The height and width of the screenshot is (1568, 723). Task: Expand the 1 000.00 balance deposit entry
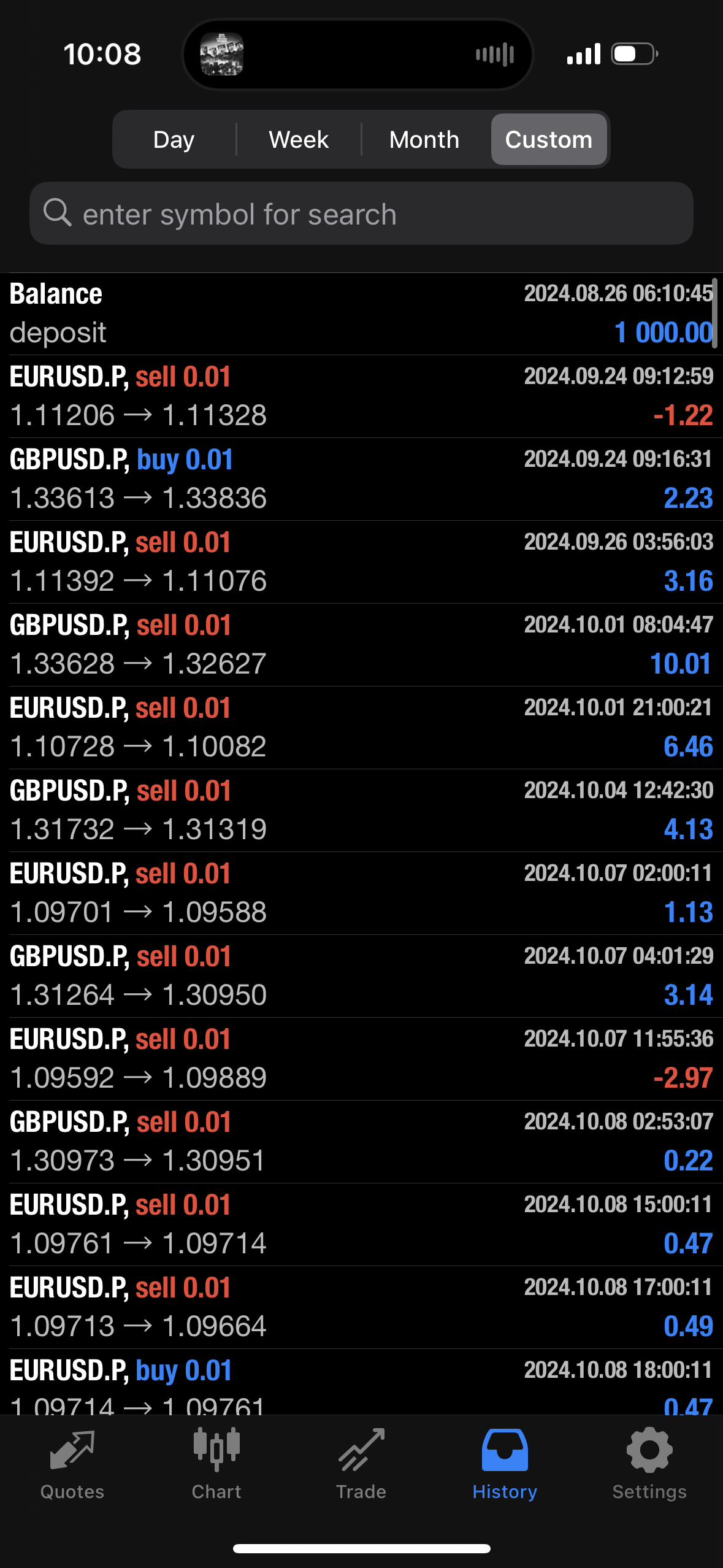pyautogui.click(x=361, y=313)
